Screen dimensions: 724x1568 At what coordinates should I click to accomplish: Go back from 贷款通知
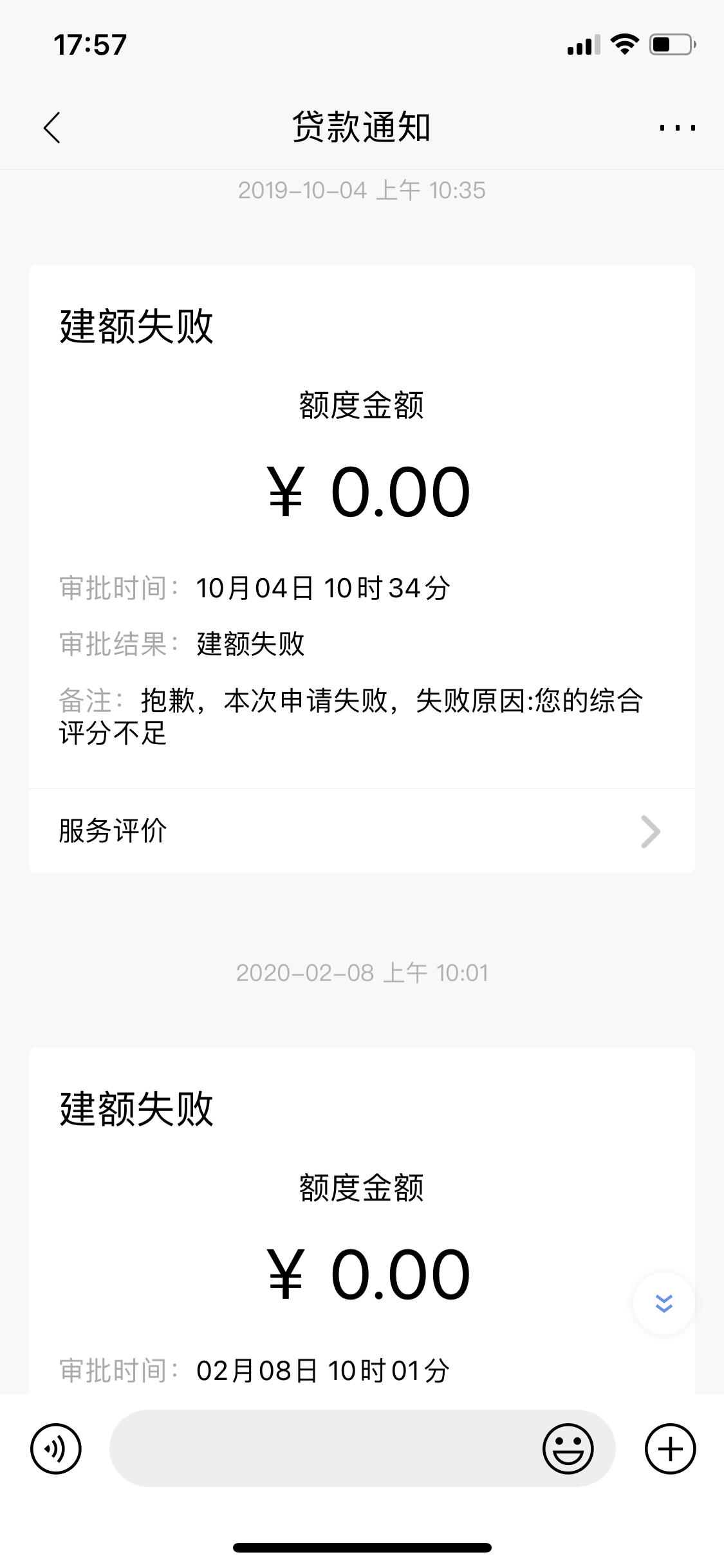52,127
